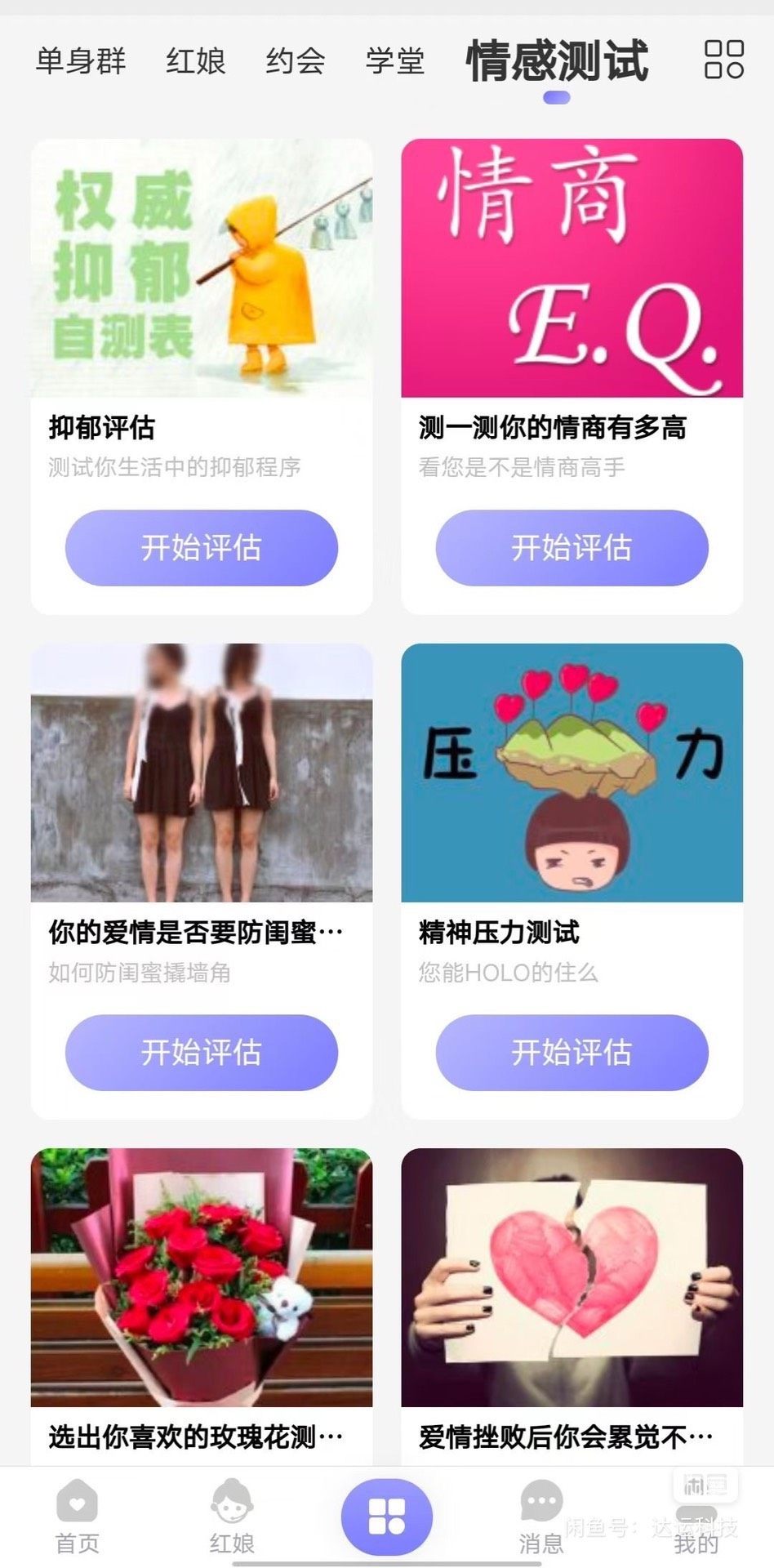Image resolution: width=774 pixels, height=1568 pixels.
Task: Open the 爱情挫败后 broken heart card
Action: point(572,1278)
